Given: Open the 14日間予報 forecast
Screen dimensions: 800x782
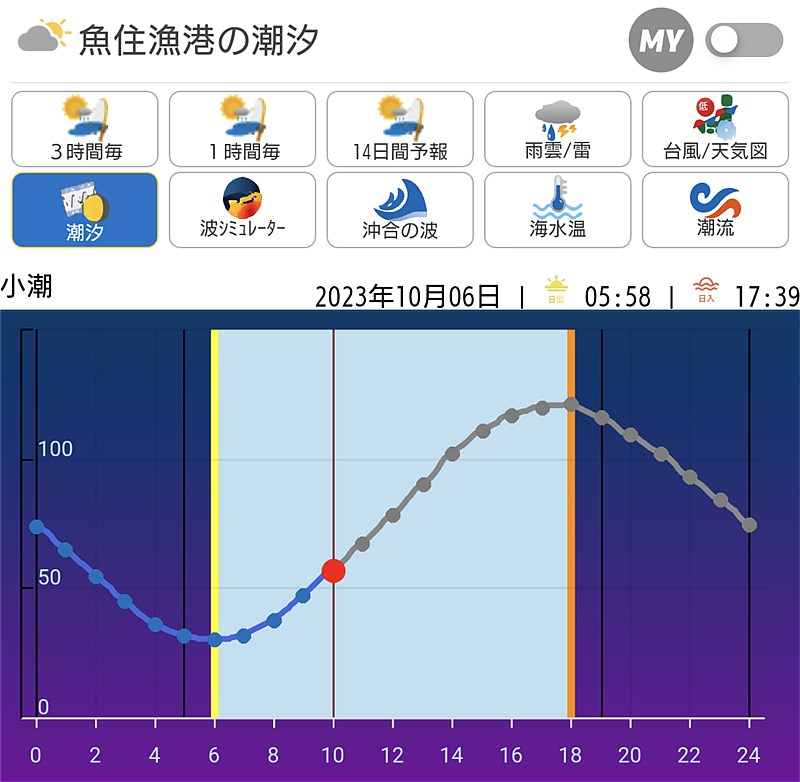Looking at the screenshot, I should [x=400, y=129].
